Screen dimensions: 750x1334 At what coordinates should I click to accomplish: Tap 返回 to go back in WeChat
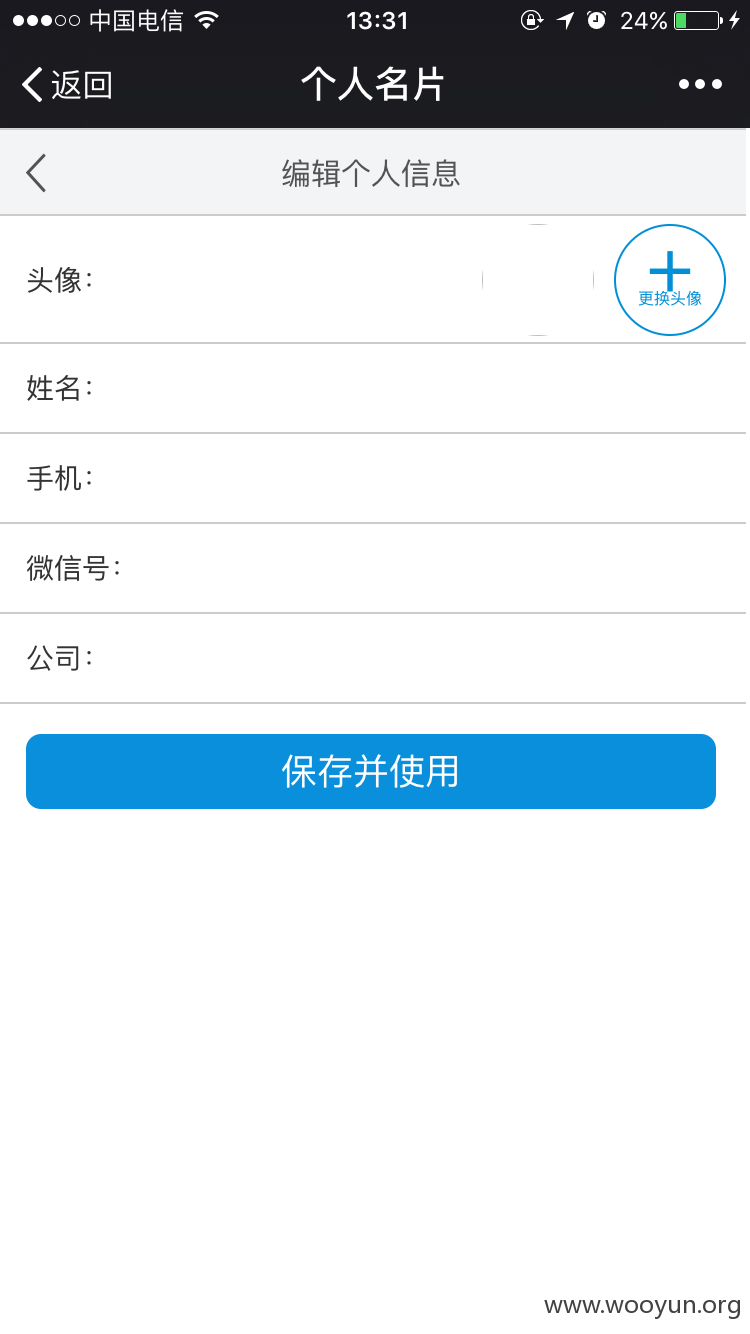pyautogui.click(x=67, y=85)
